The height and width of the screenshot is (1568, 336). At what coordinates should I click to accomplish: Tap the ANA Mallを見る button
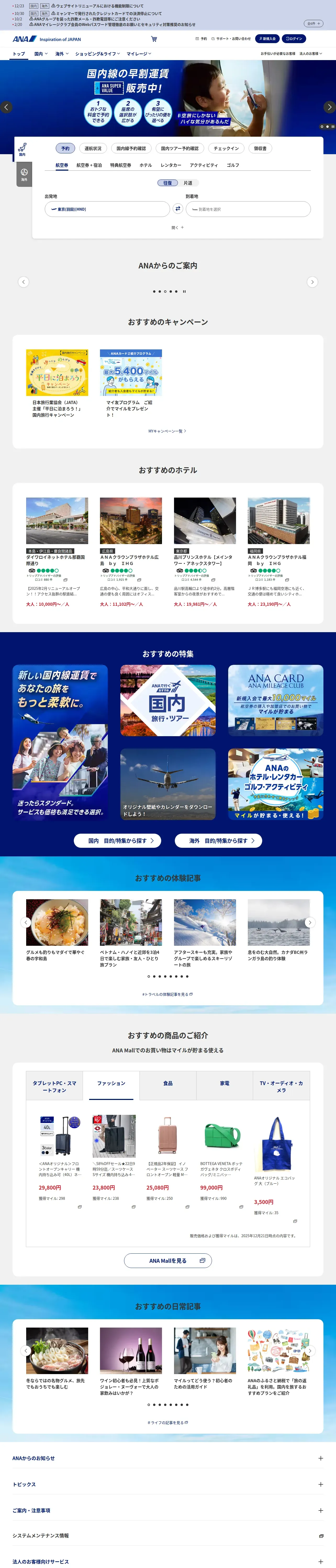pyautogui.click(x=168, y=1261)
